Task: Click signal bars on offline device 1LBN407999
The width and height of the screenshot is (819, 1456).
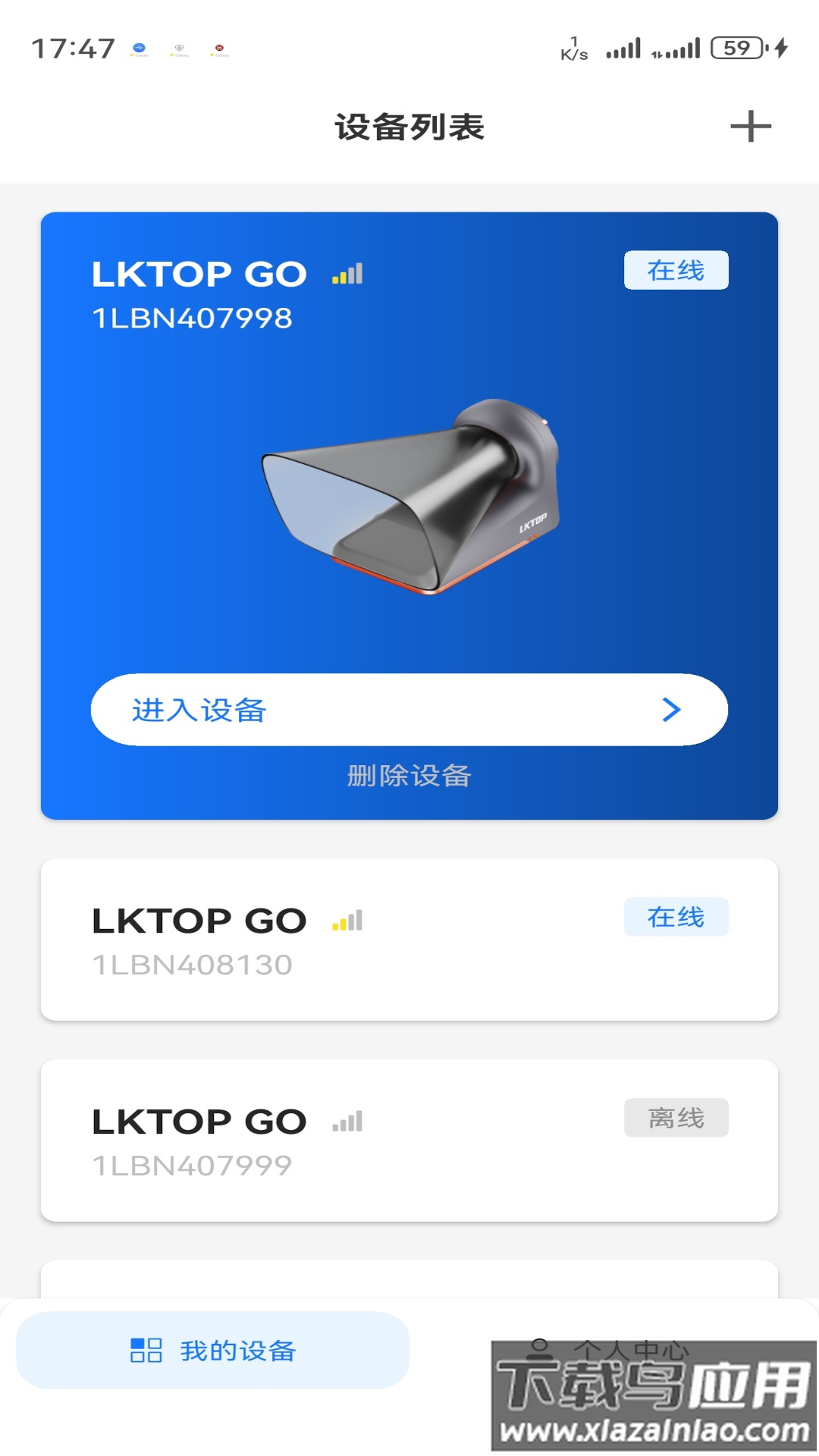Action: pyautogui.click(x=347, y=1120)
